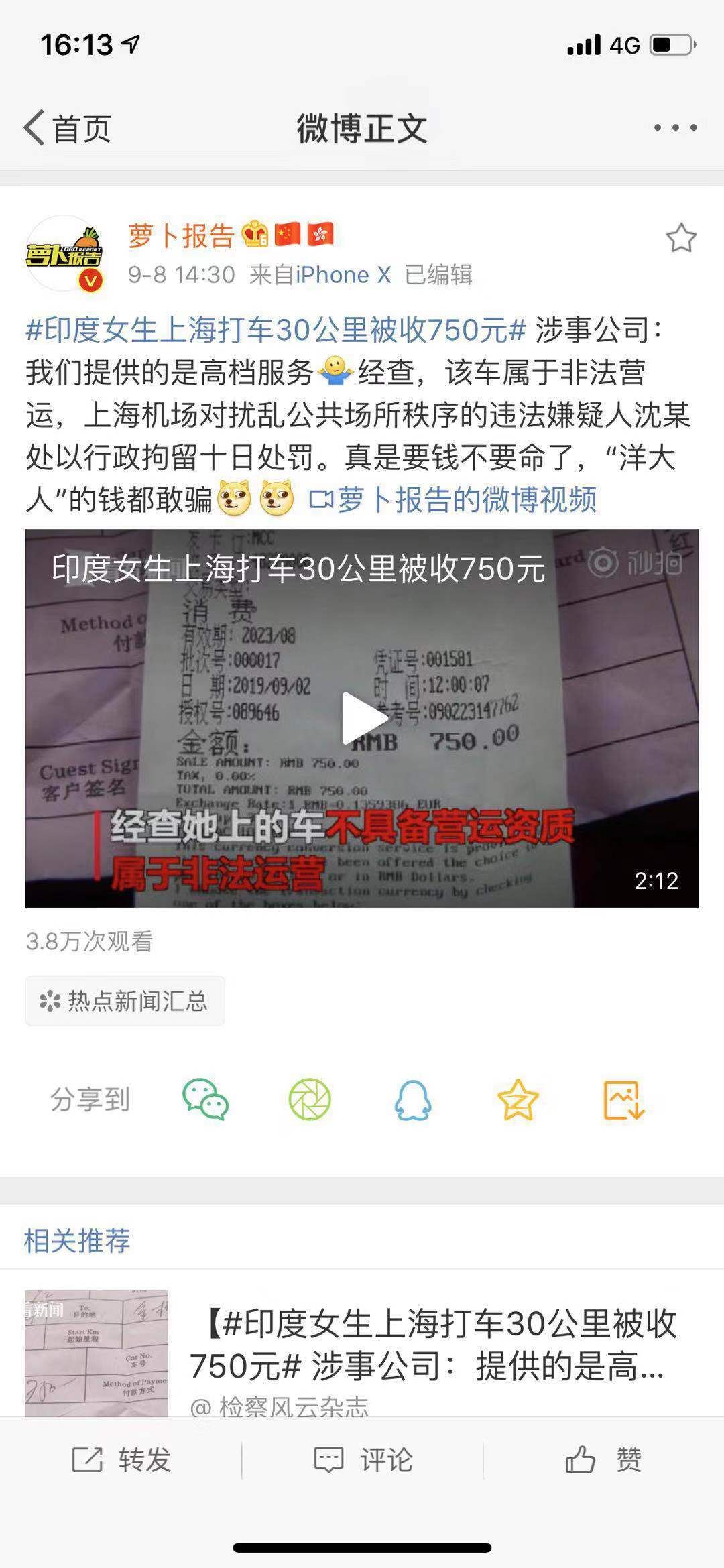Open 萝卜报告的微博视频 link
This screenshot has width=724, height=1568.
[453, 500]
